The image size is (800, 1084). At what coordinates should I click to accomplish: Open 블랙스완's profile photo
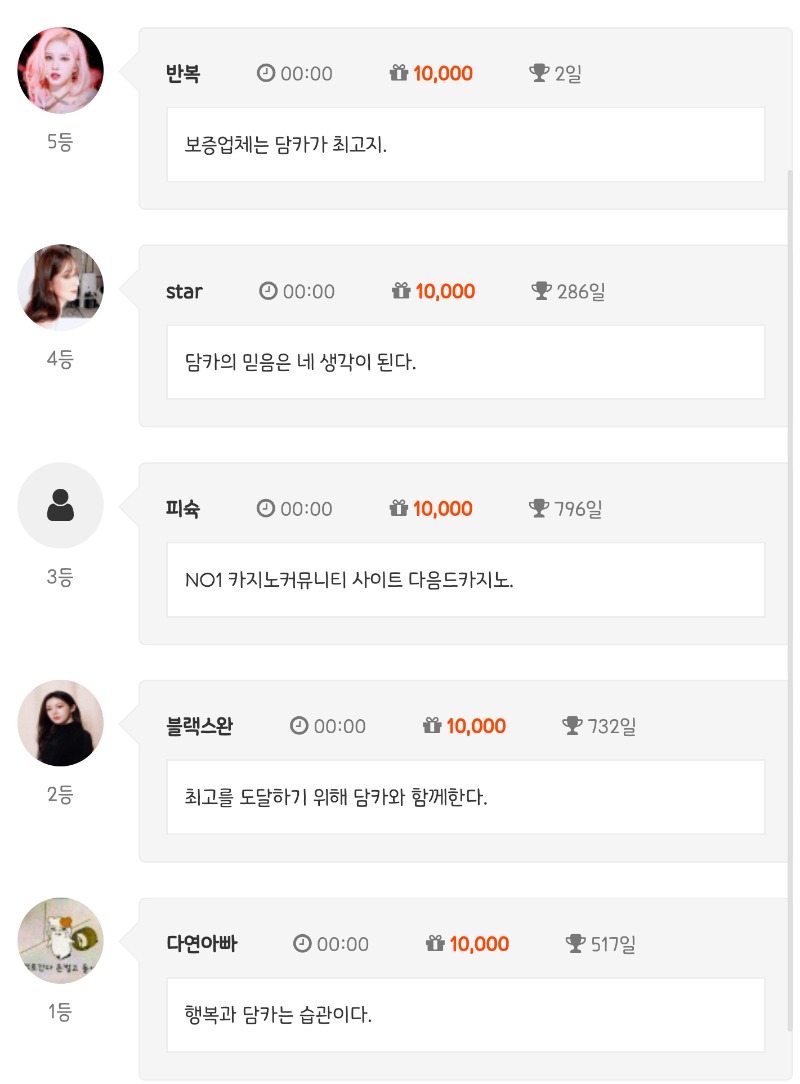pos(60,723)
